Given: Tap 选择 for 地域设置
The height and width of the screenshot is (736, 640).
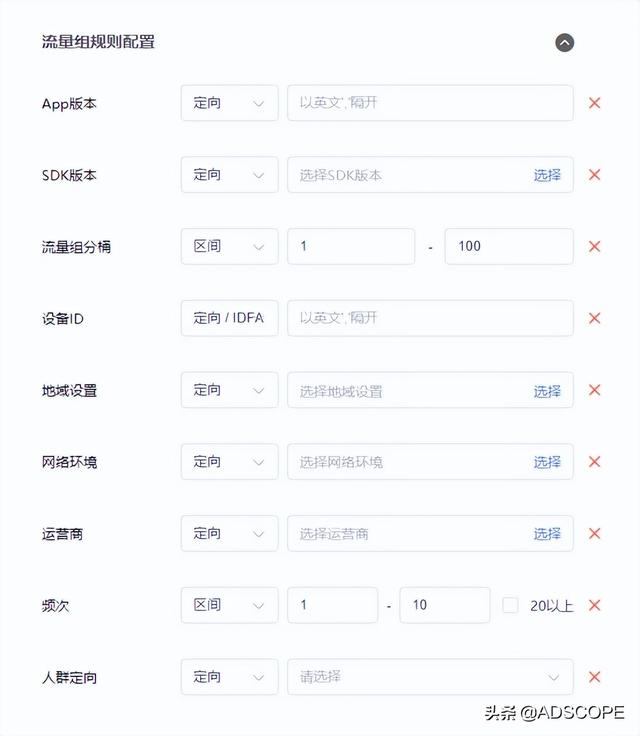Looking at the screenshot, I should 547,391.
